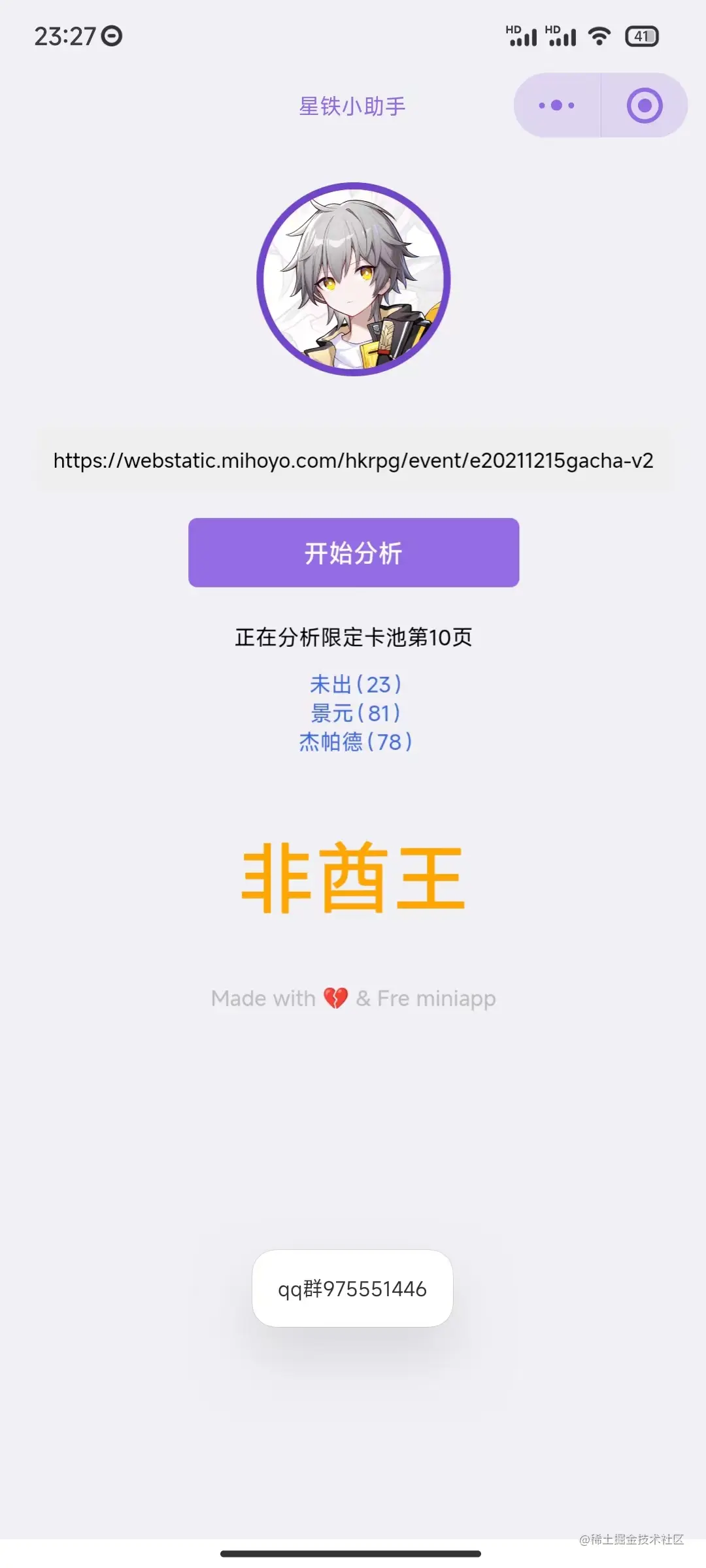Tap the 开始分析 button
Image resolution: width=706 pixels, height=1568 pixels.
coord(353,553)
